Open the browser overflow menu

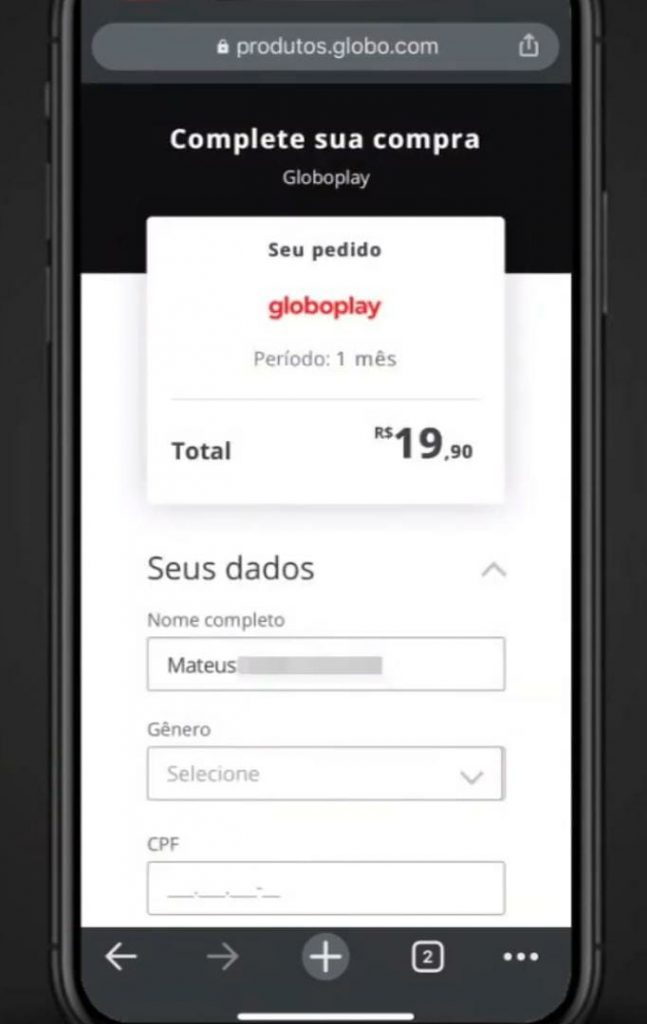tap(520, 957)
